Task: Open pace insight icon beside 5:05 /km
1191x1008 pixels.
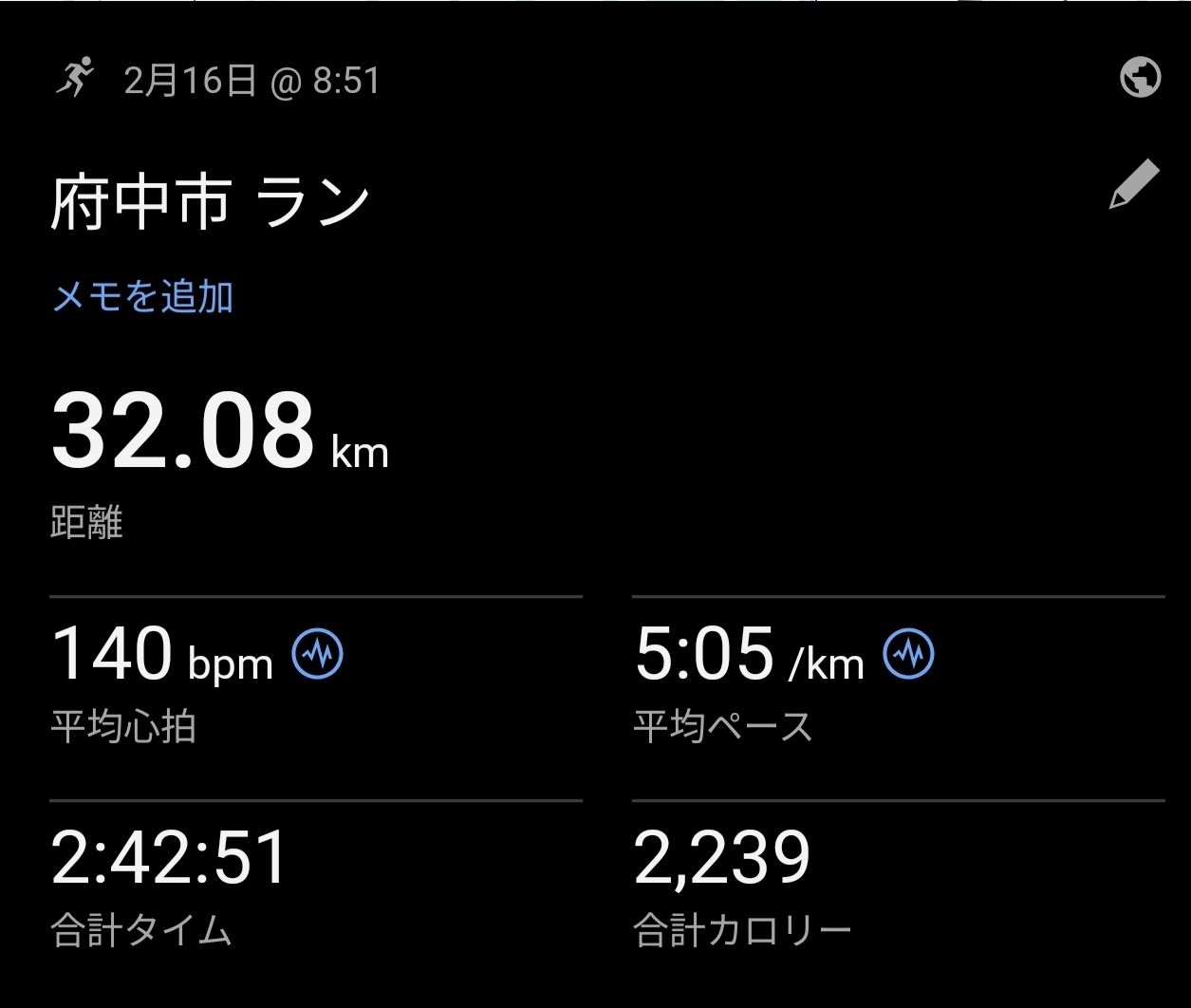Action: (908, 653)
